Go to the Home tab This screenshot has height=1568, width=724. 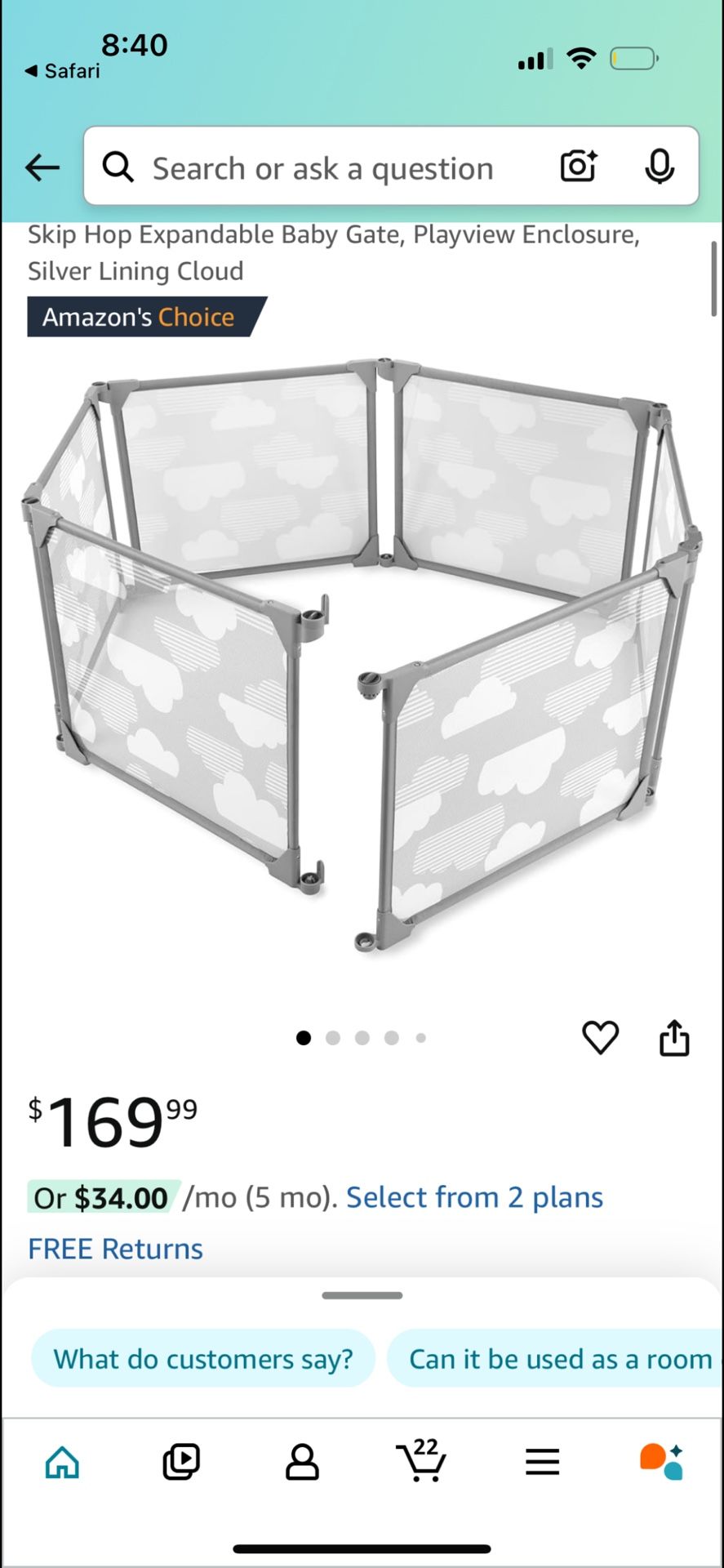tap(63, 1461)
